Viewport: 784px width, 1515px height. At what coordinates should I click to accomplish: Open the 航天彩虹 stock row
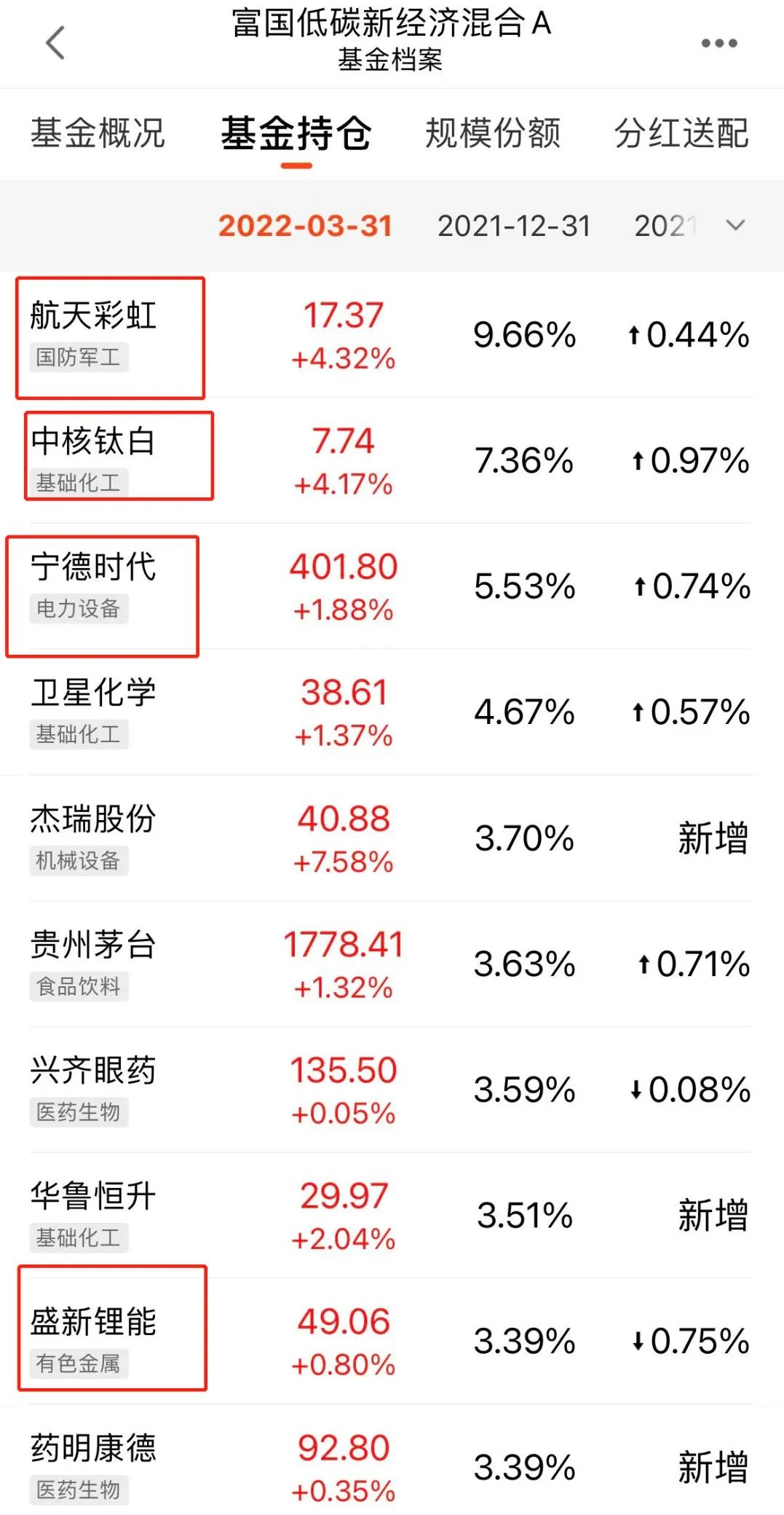tap(392, 335)
